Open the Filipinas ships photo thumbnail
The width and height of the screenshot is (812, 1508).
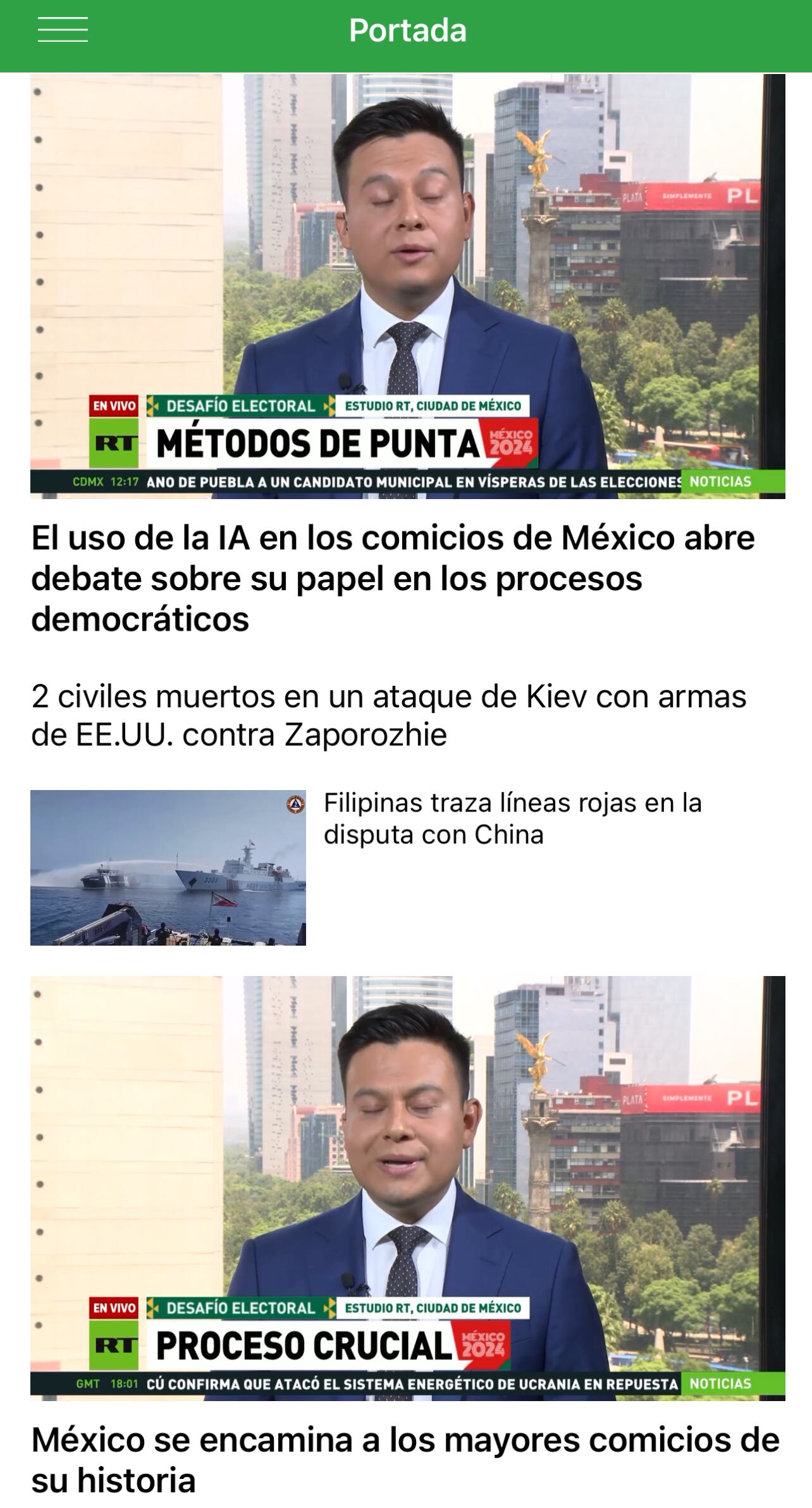click(x=168, y=867)
